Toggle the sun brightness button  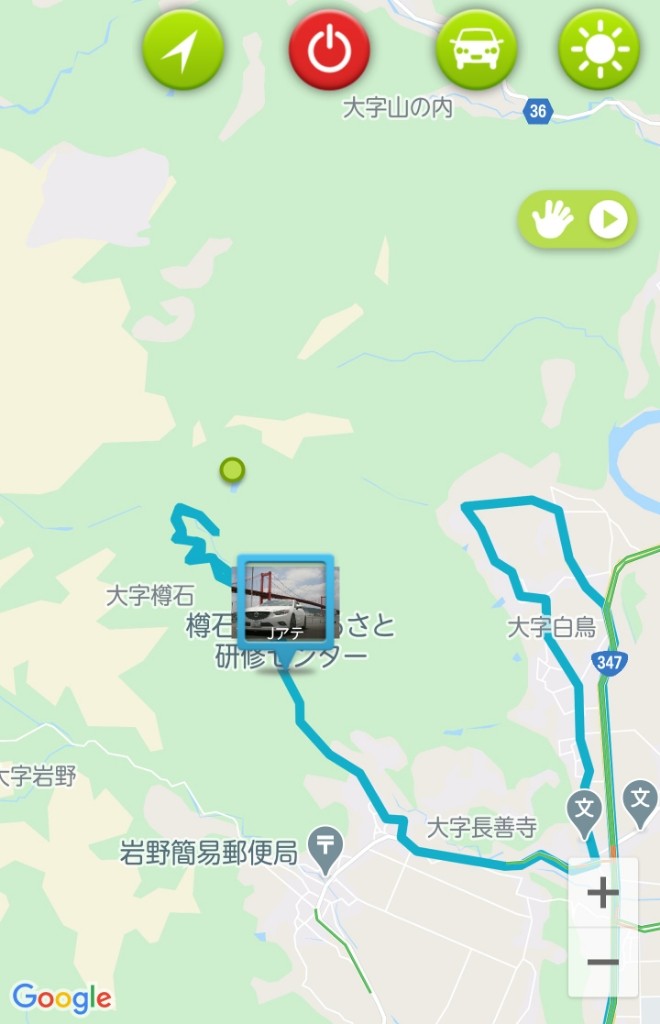point(599,50)
